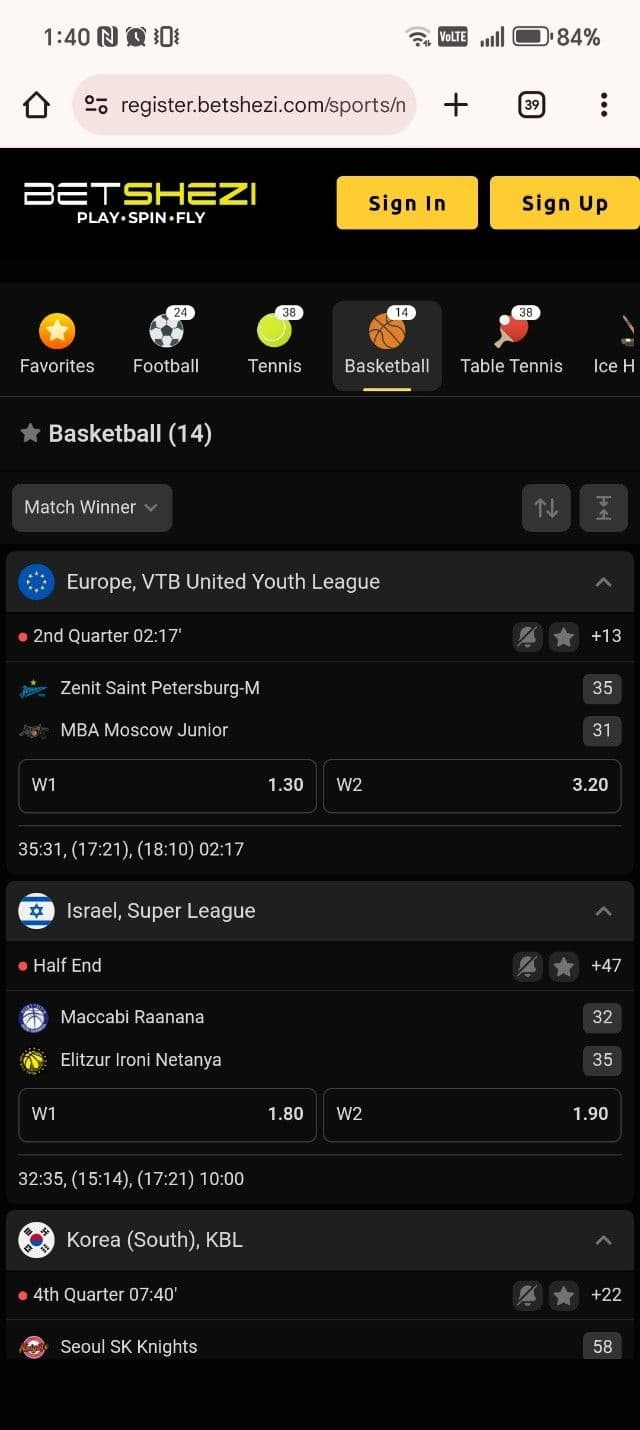The width and height of the screenshot is (640, 1430).
Task: Show +47 more markets for Maccabi Raanana
Action: point(606,966)
